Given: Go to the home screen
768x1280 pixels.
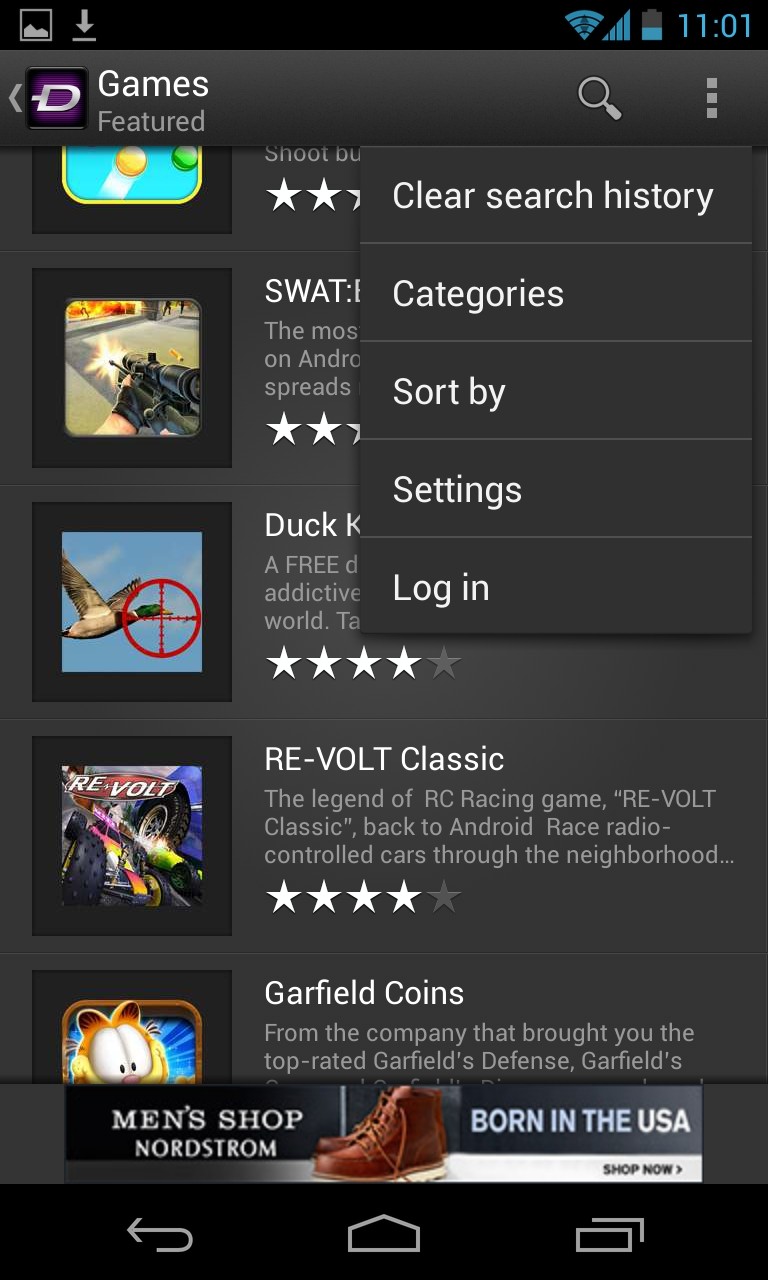Looking at the screenshot, I should pos(384,1236).
